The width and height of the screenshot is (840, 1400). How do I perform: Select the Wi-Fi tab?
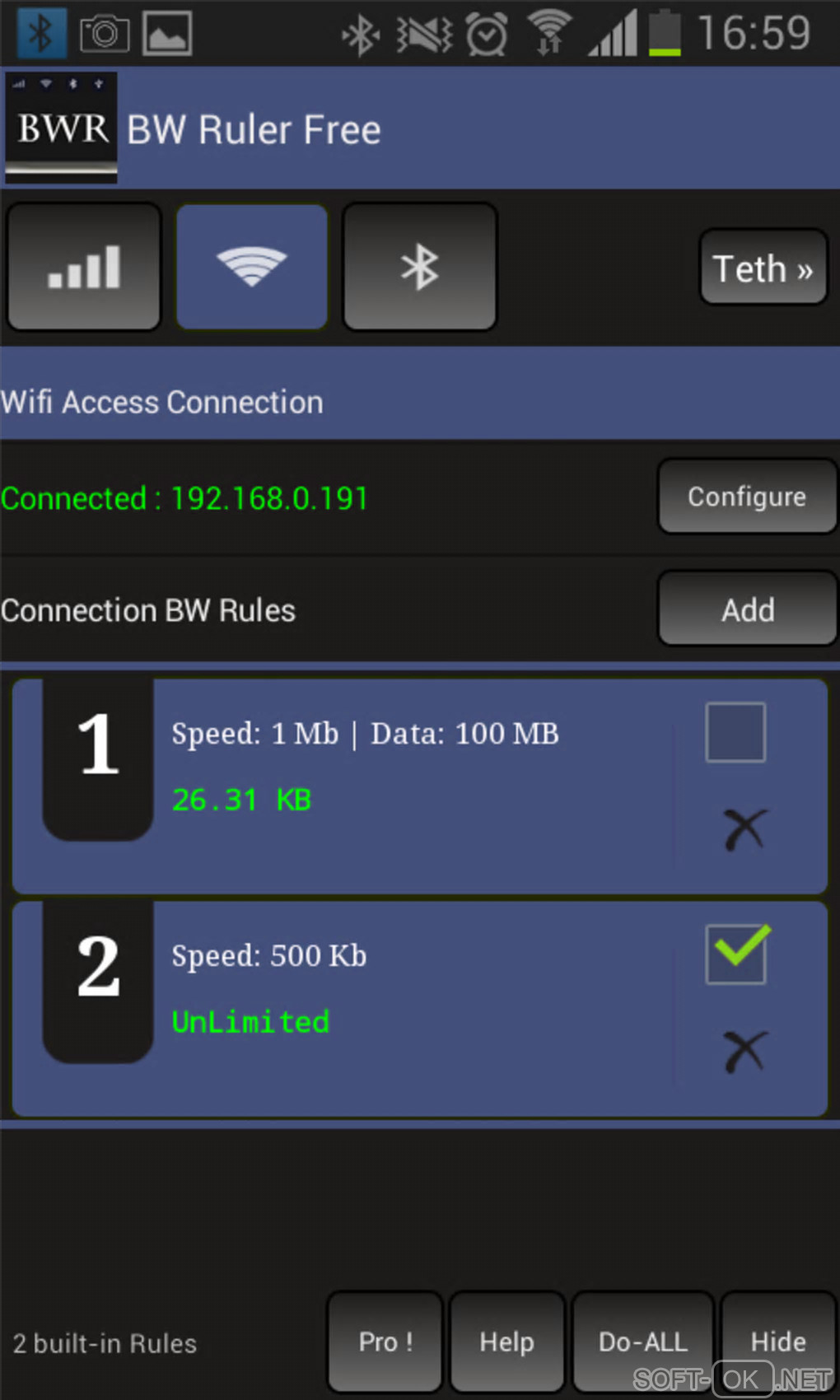[x=252, y=268]
